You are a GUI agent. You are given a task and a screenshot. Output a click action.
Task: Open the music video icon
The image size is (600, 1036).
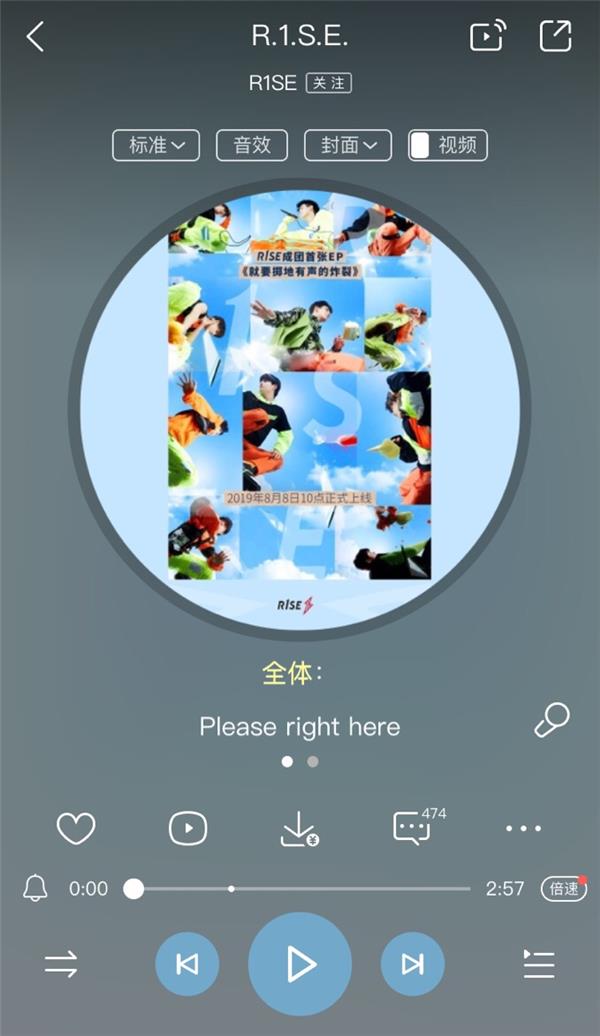click(188, 828)
